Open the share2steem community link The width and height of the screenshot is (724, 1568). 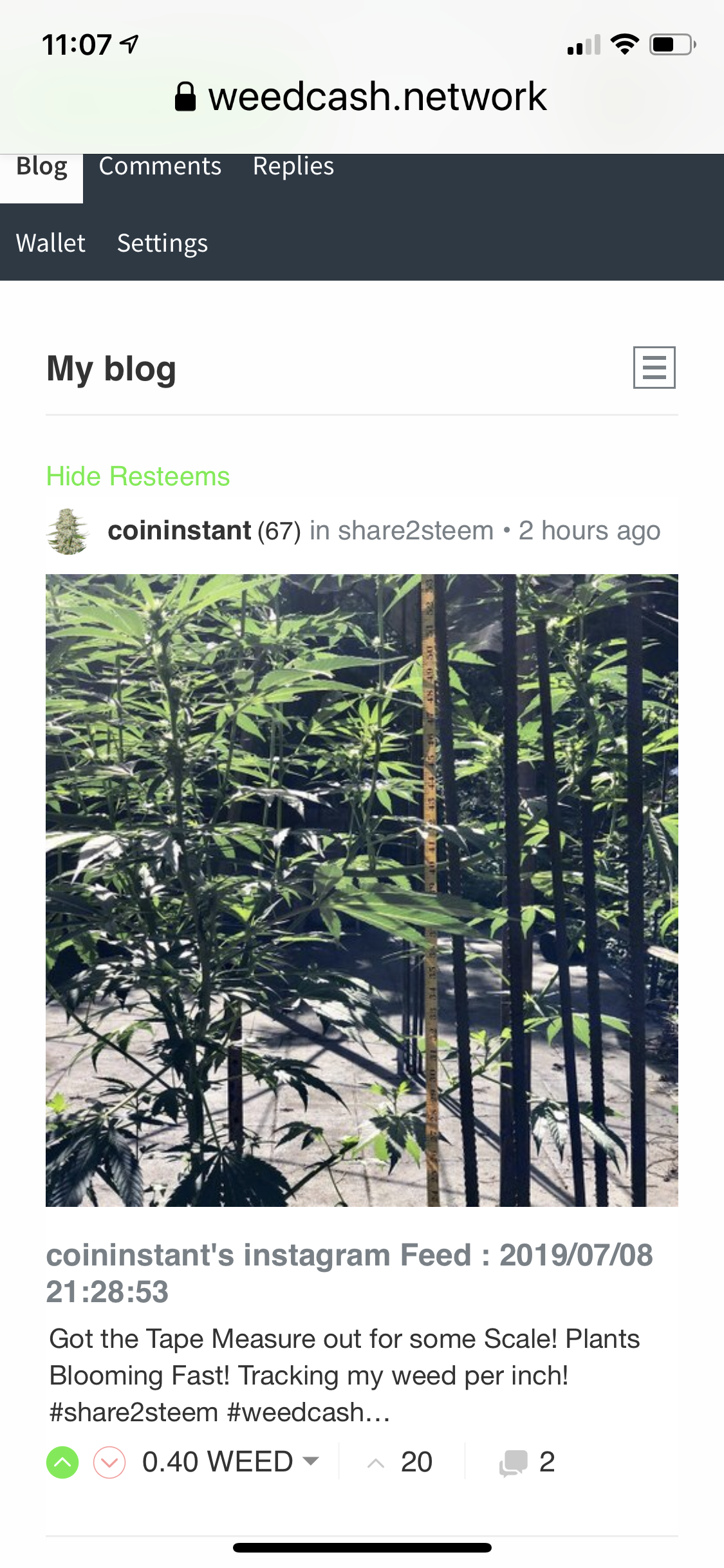click(x=415, y=531)
